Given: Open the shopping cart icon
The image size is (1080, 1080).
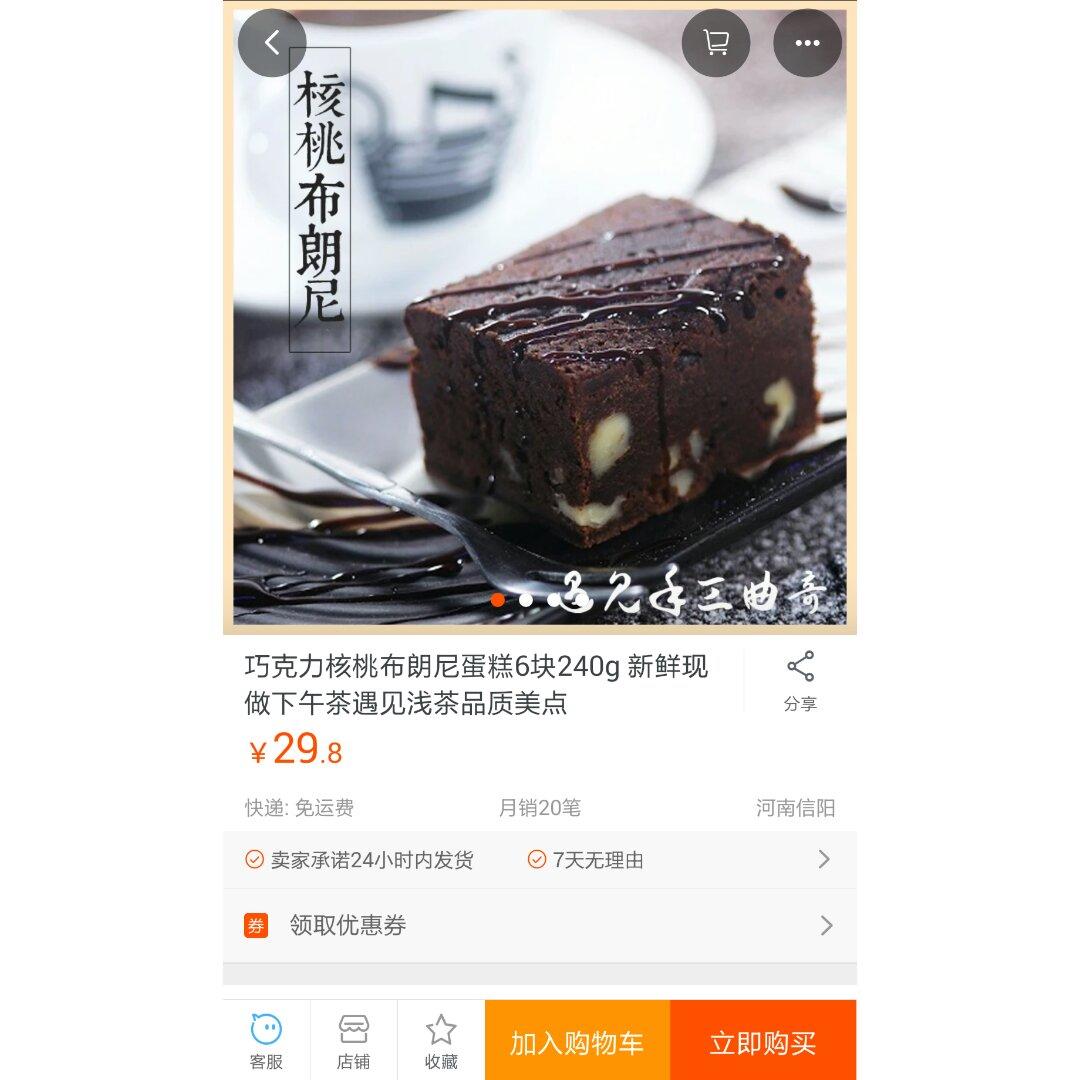Looking at the screenshot, I should (716, 43).
